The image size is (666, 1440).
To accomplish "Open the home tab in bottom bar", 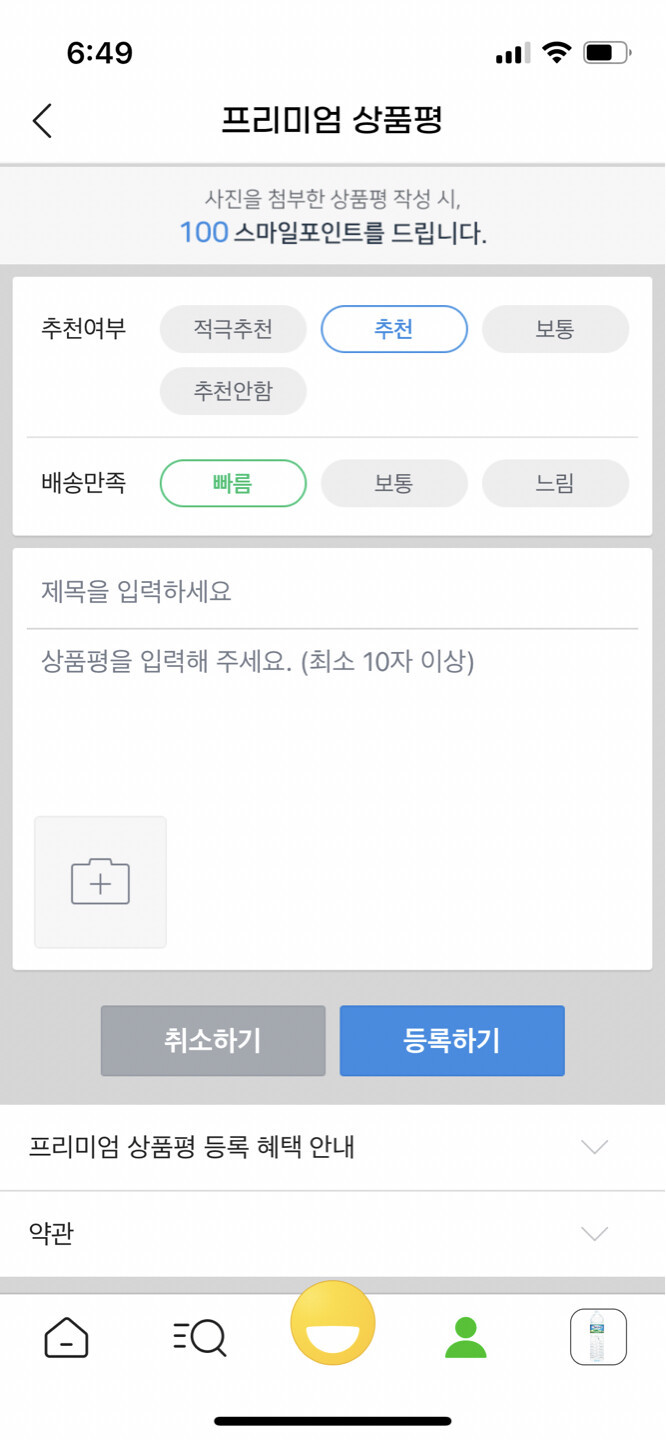I will pos(66,1337).
